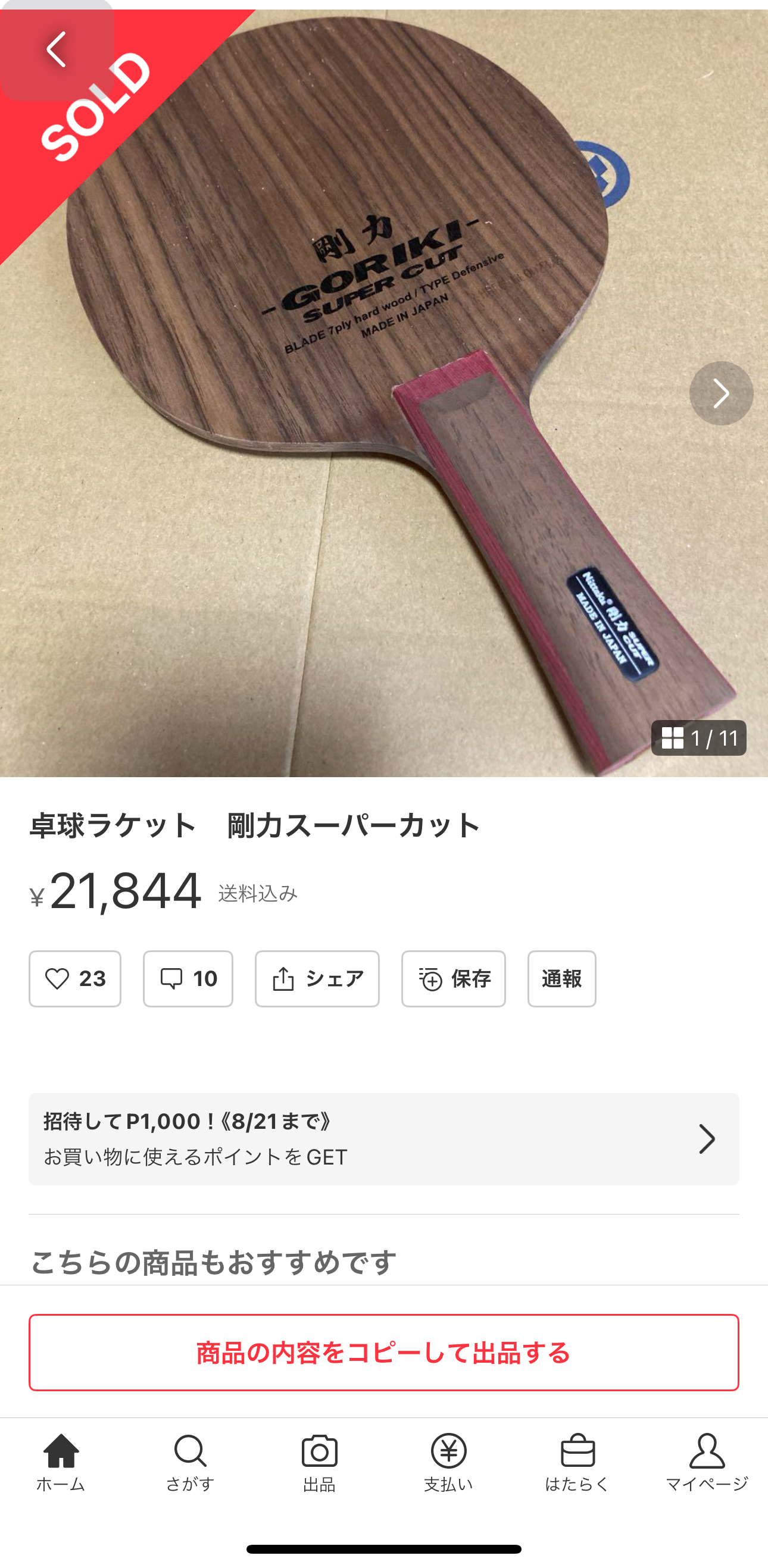Tap the シェア share button
The height and width of the screenshot is (1568, 768).
317,979
